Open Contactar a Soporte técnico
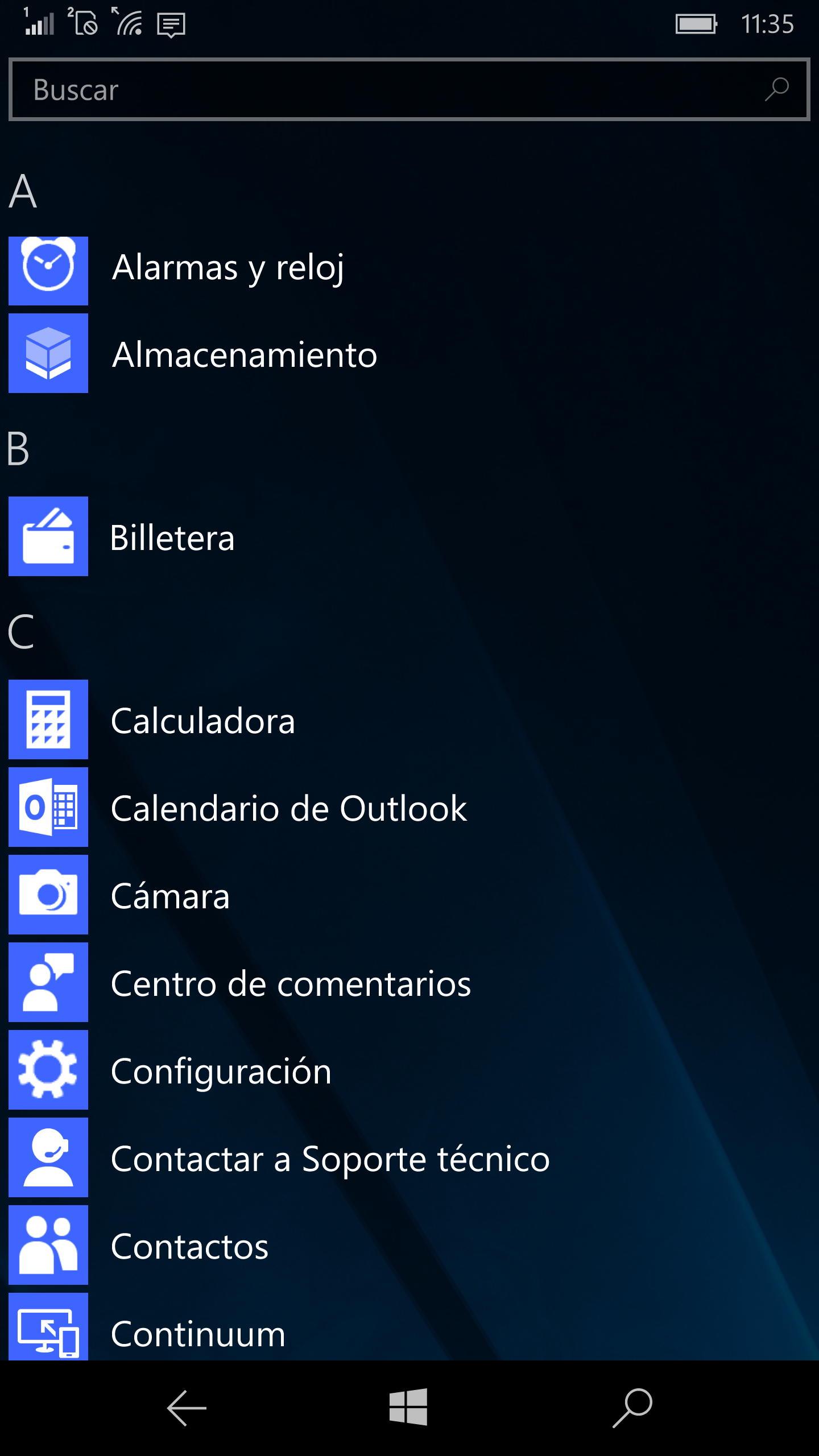 coord(330,1159)
